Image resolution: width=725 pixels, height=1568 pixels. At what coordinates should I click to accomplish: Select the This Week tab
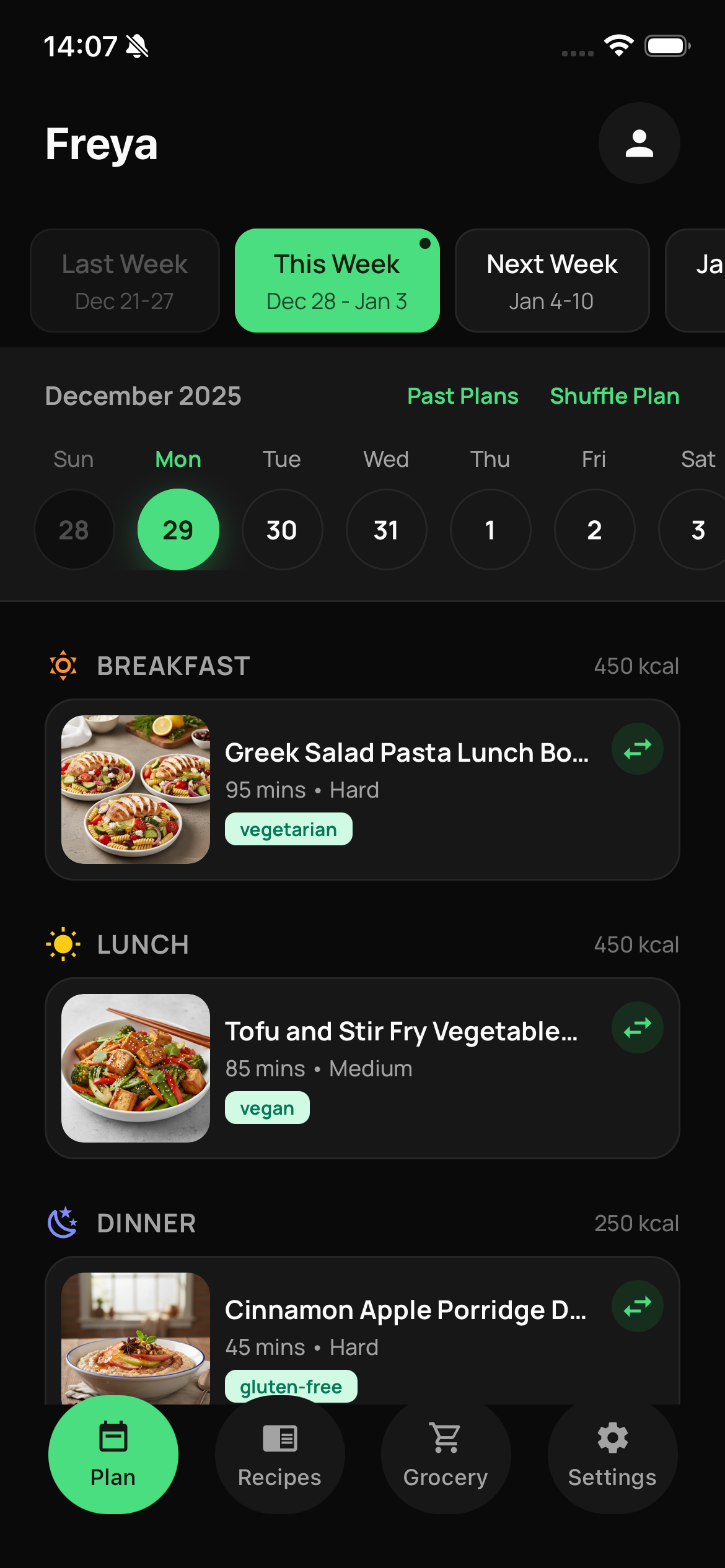point(336,280)
